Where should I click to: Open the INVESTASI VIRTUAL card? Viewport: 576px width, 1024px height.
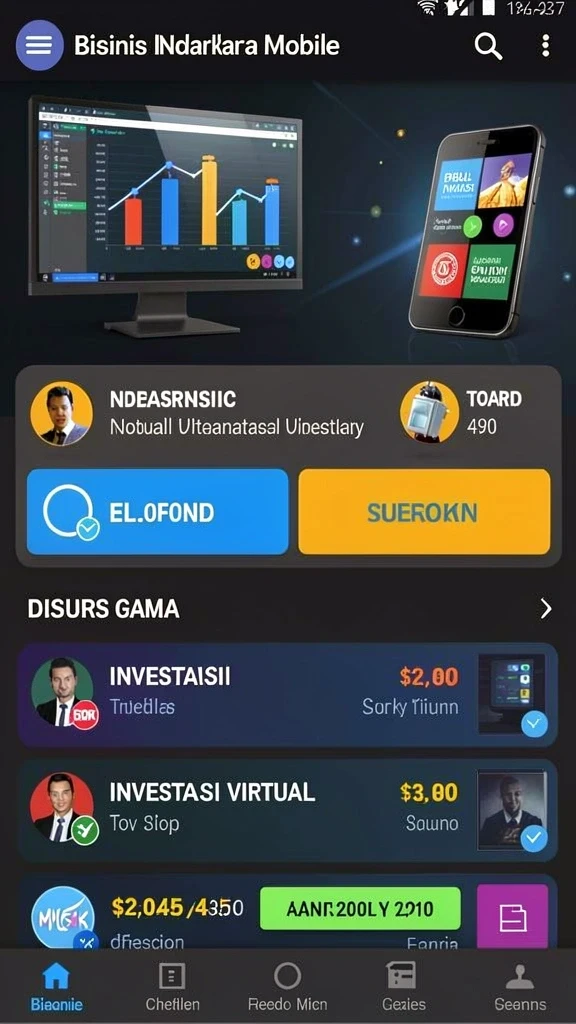pos(287,810)
